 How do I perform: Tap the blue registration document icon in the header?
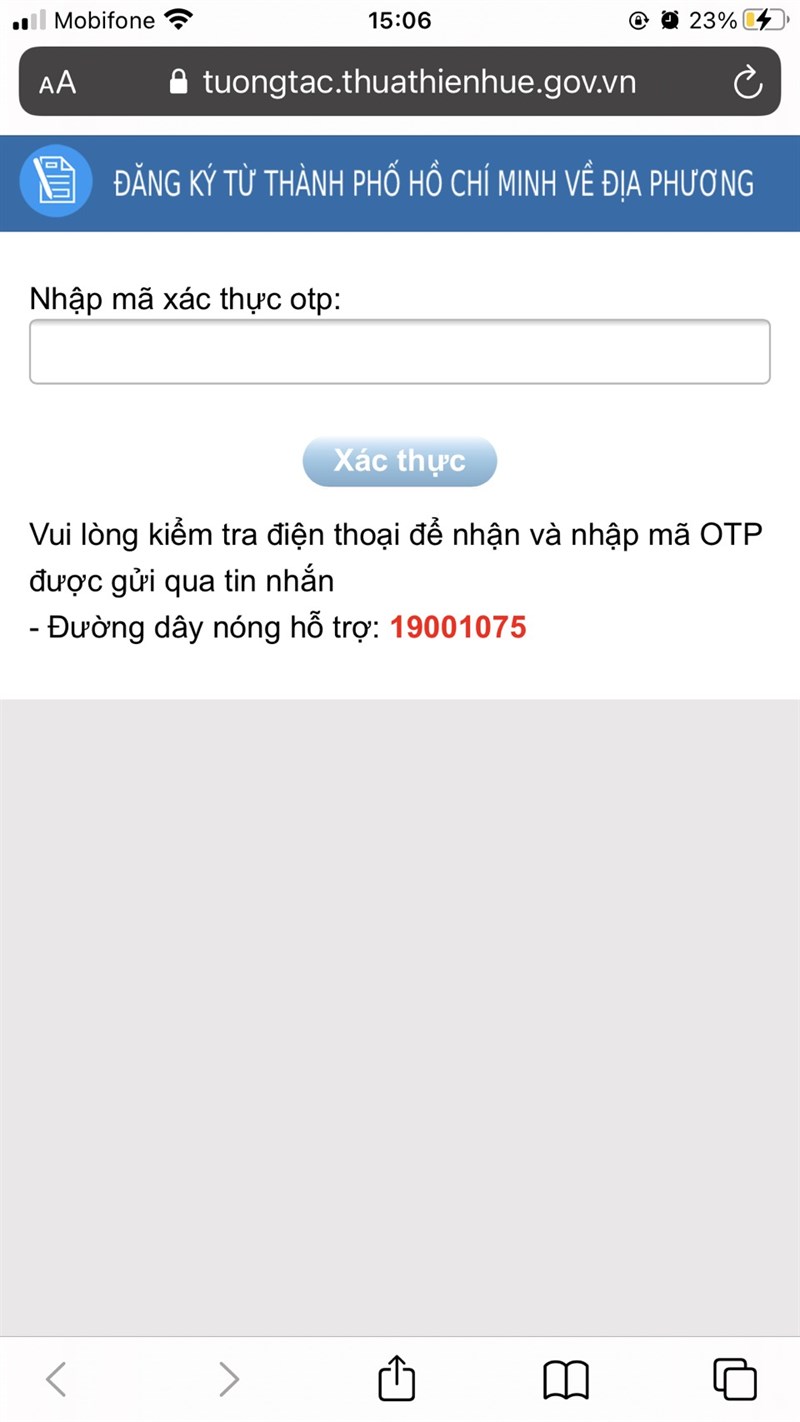pyautogui.click(x=55, y=182)
